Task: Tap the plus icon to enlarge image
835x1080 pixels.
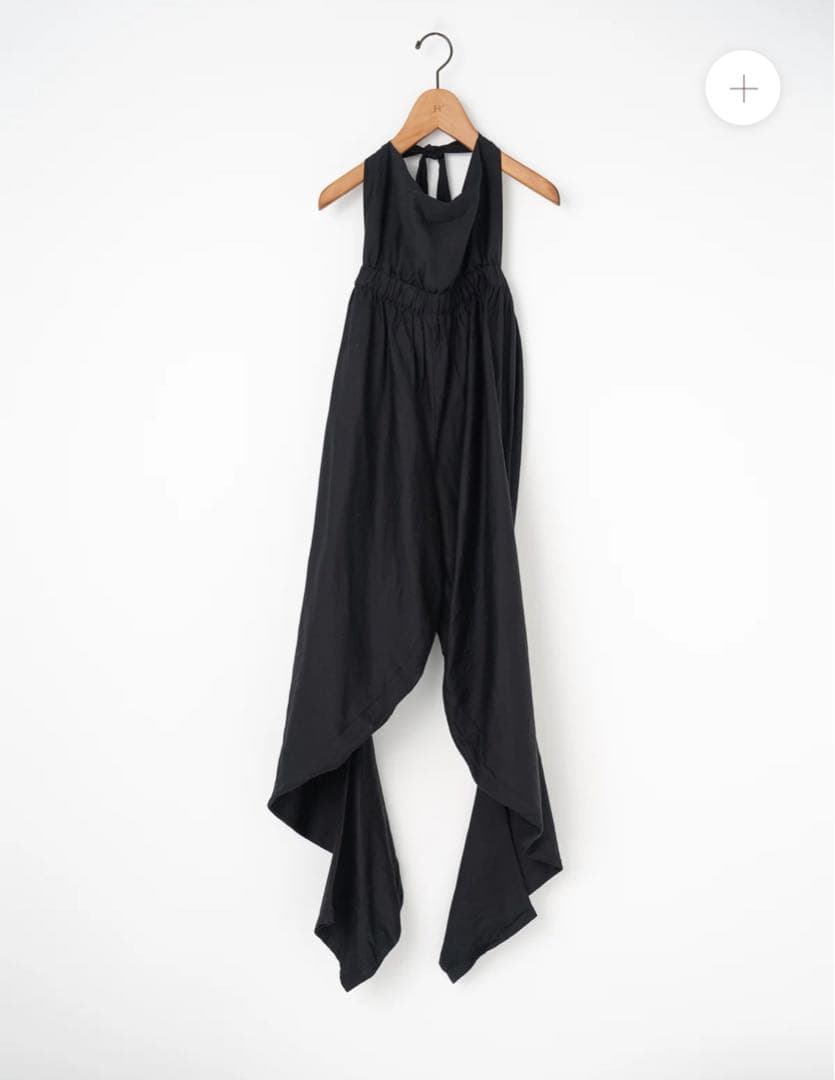Action: click(743, 88)
